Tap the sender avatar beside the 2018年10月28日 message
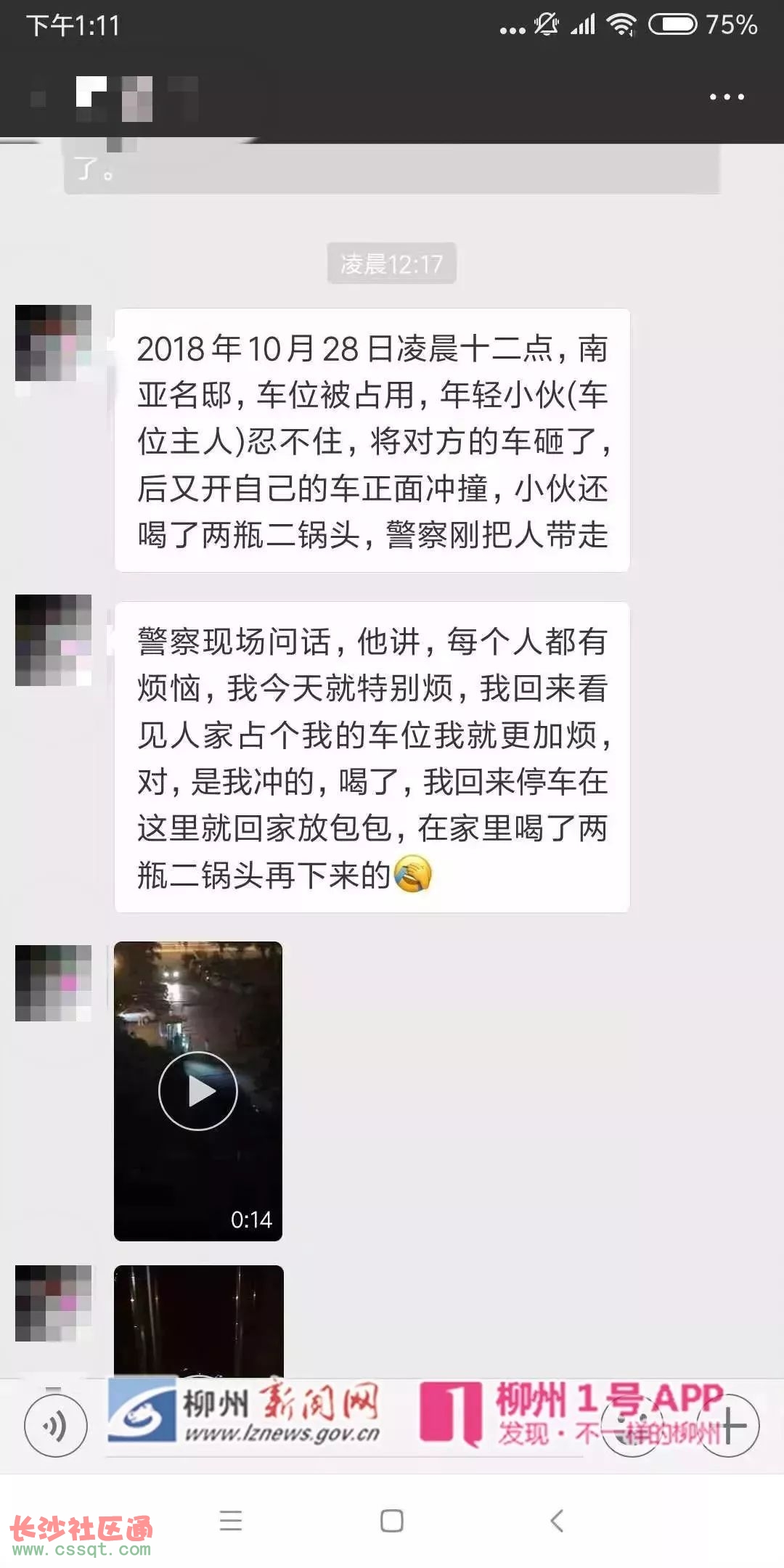The image size is (784, 1568). pyautogui.click(x=53, y=343)
